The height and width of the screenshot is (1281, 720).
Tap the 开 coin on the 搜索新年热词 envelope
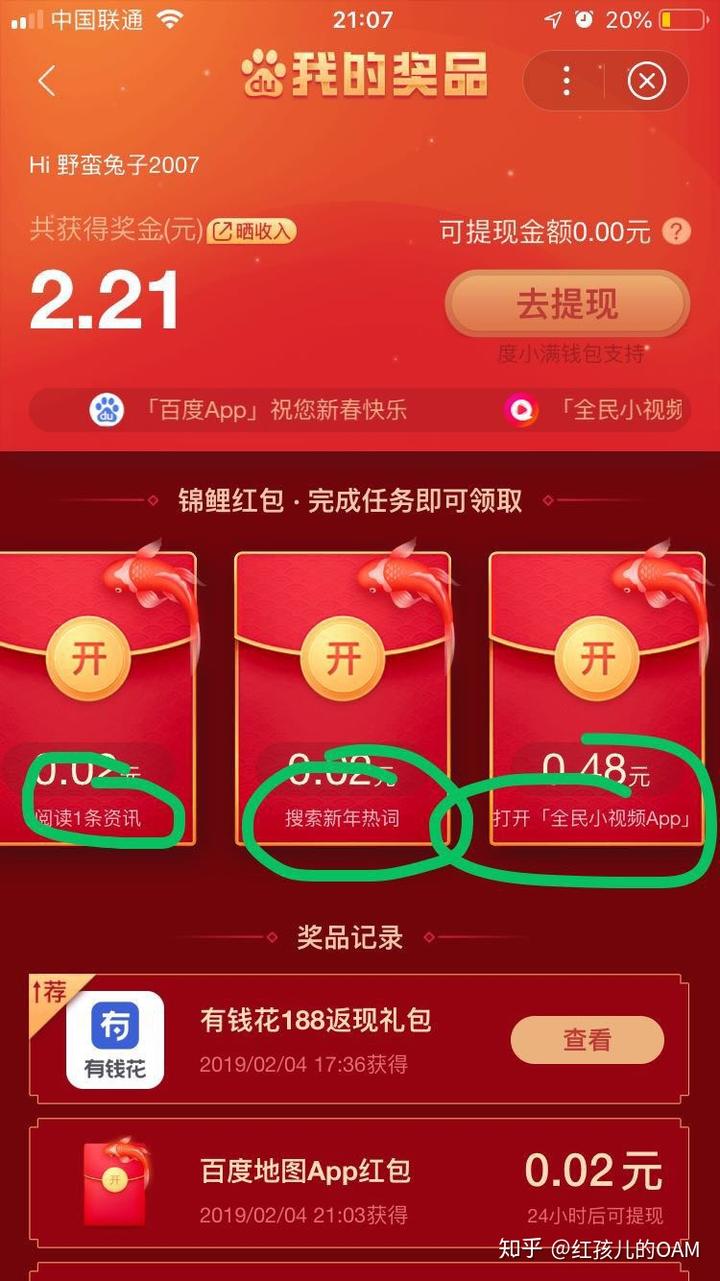tap(343, 655)
